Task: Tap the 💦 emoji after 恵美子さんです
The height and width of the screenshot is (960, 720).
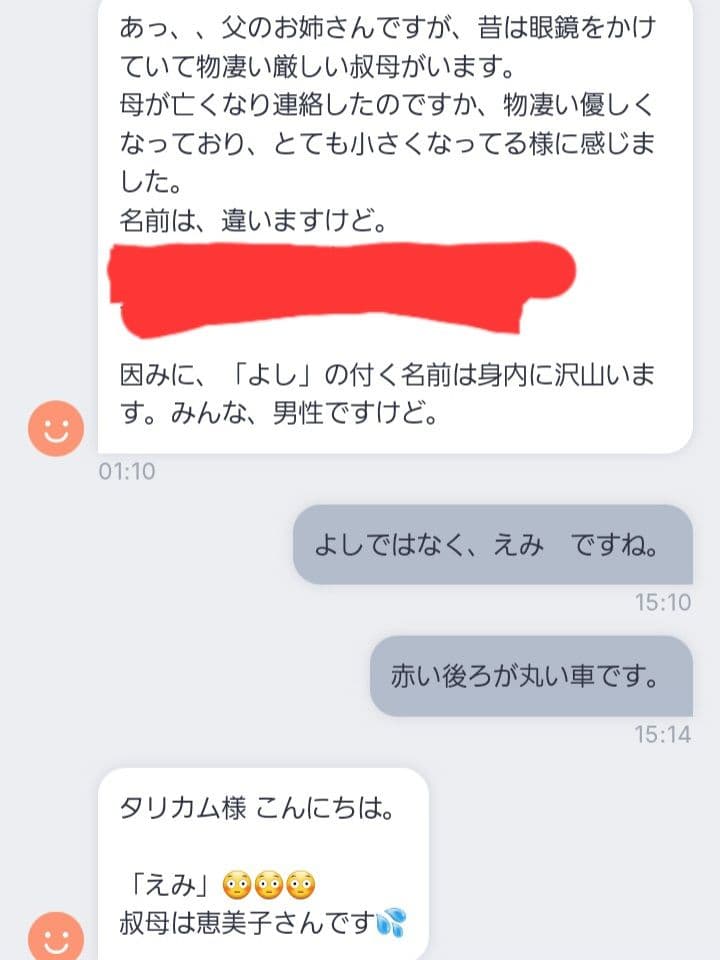Action: pyautogui.click(x=388, y=919)
